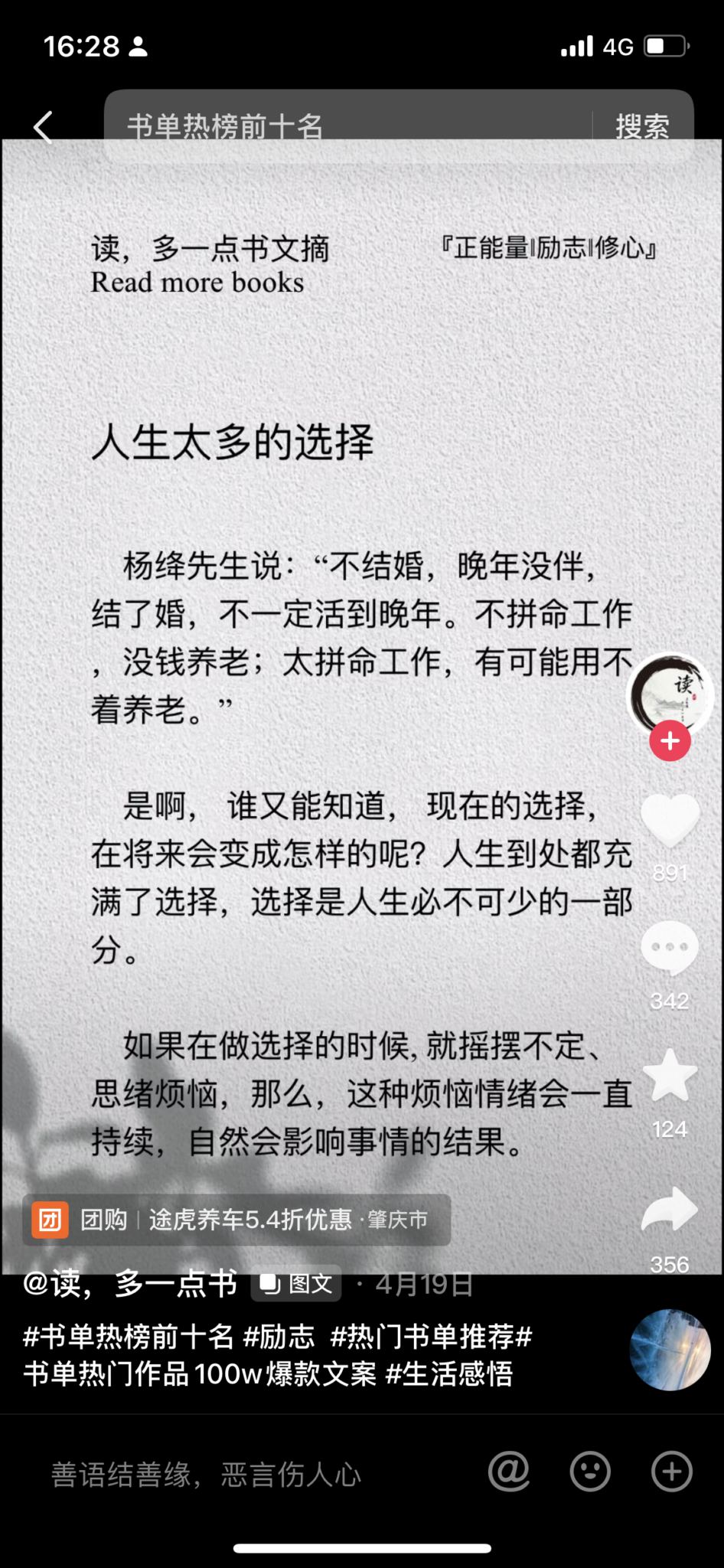Open hashtag #励志
This screenshot has height=1568, width=724.
coord(279,1337)
